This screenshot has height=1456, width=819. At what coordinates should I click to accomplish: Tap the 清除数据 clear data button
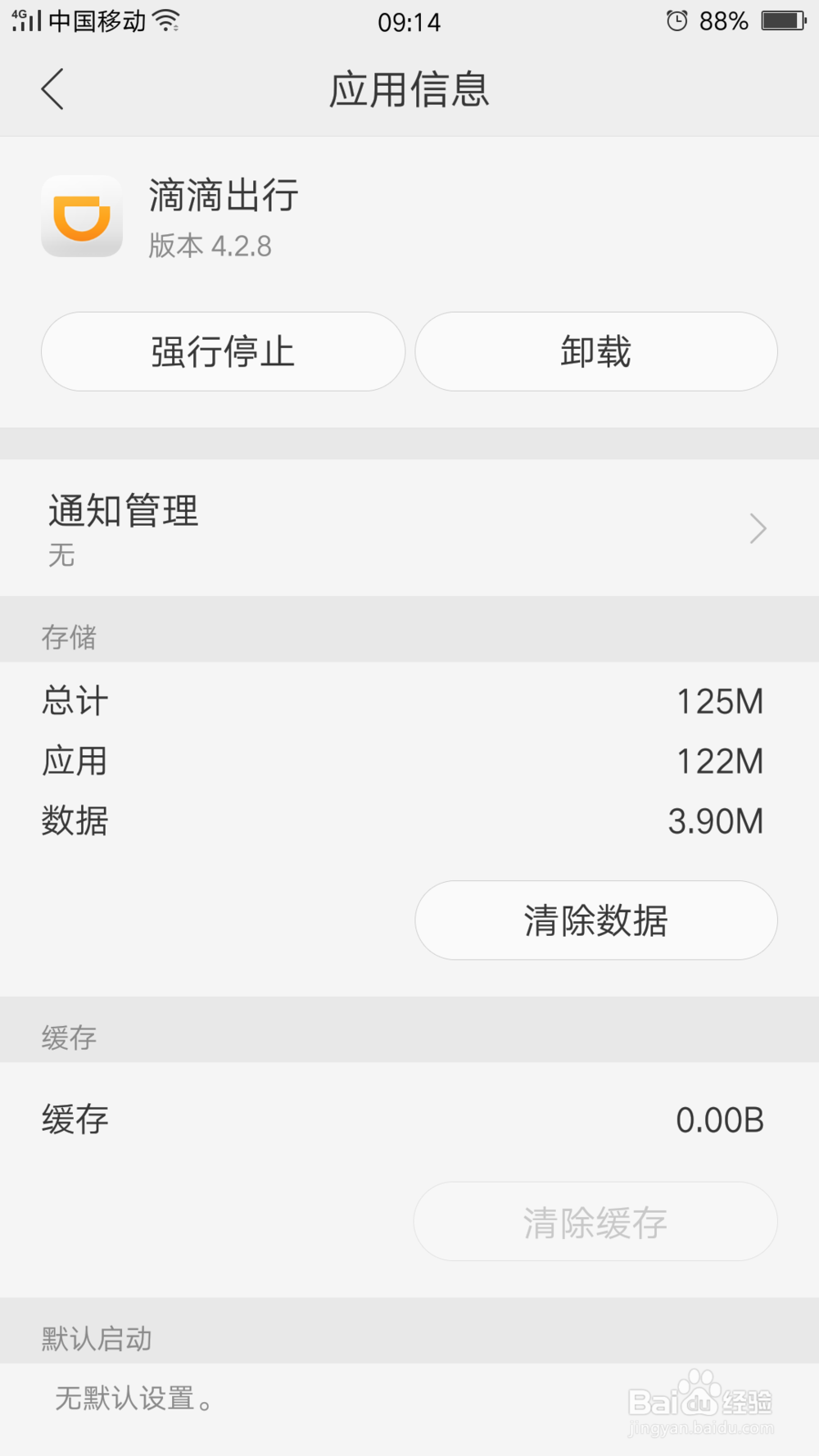point(595,920)
